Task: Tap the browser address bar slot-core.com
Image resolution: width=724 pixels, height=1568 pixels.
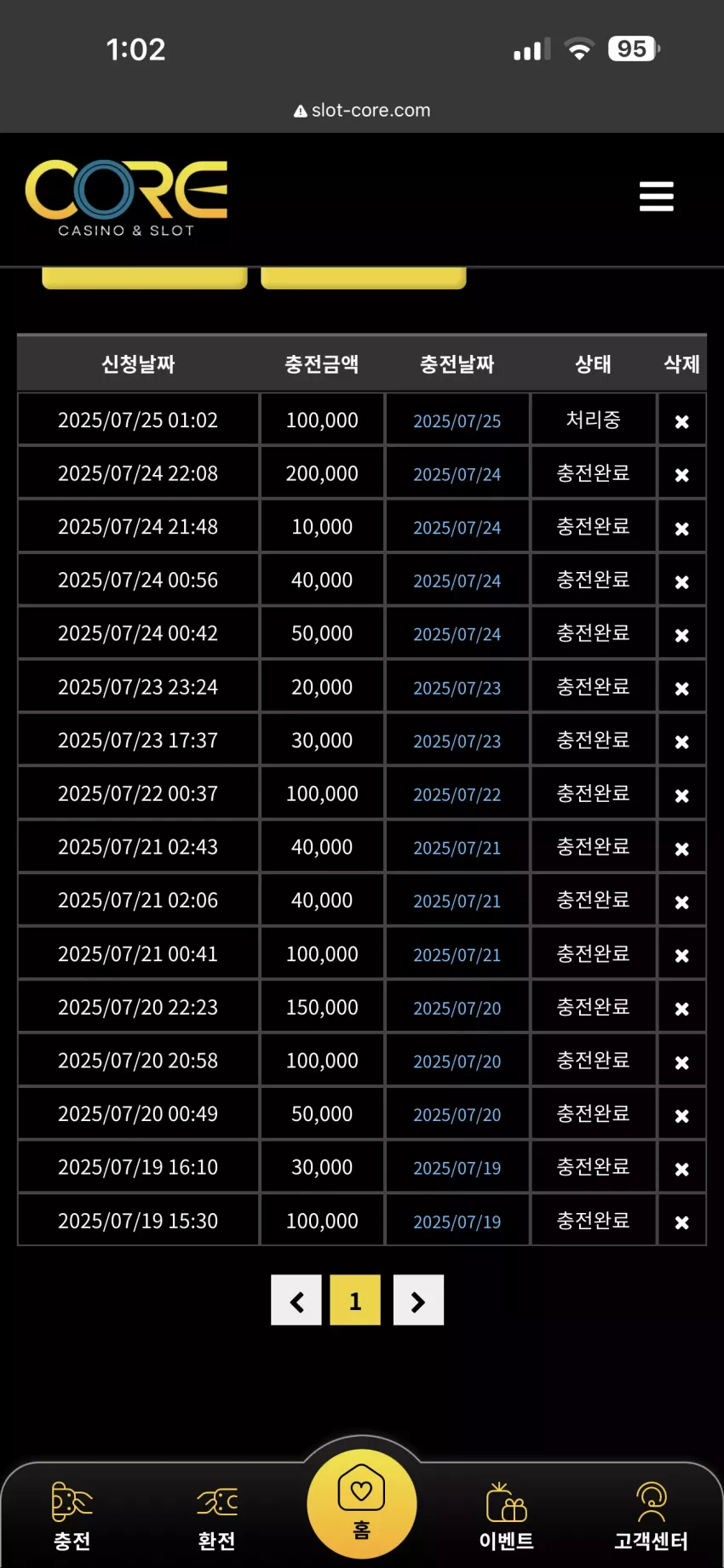Action: point(362,111)
